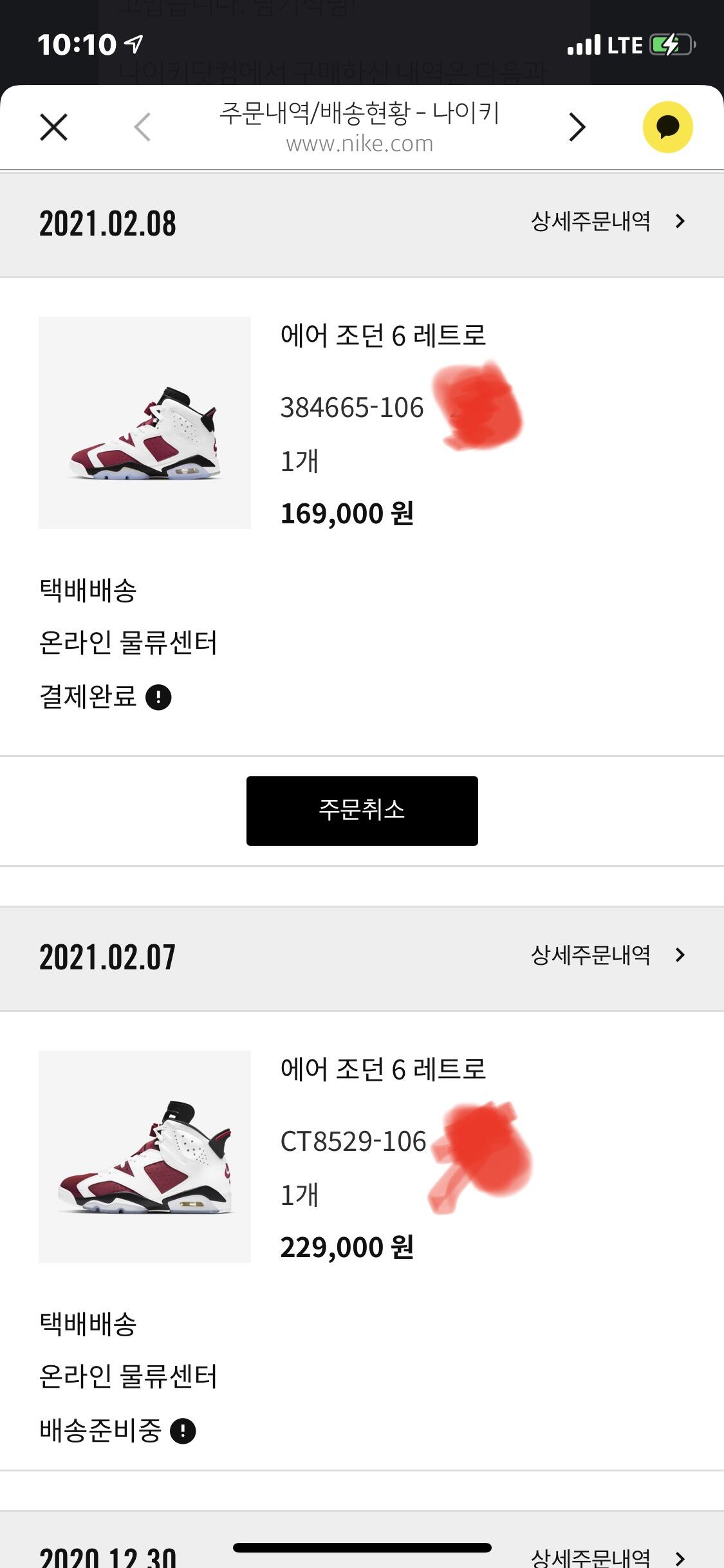Viewport: 724px width, 1568px height.
Task: Open shoe image for item CT8529-106
Action: (145, 1157)
